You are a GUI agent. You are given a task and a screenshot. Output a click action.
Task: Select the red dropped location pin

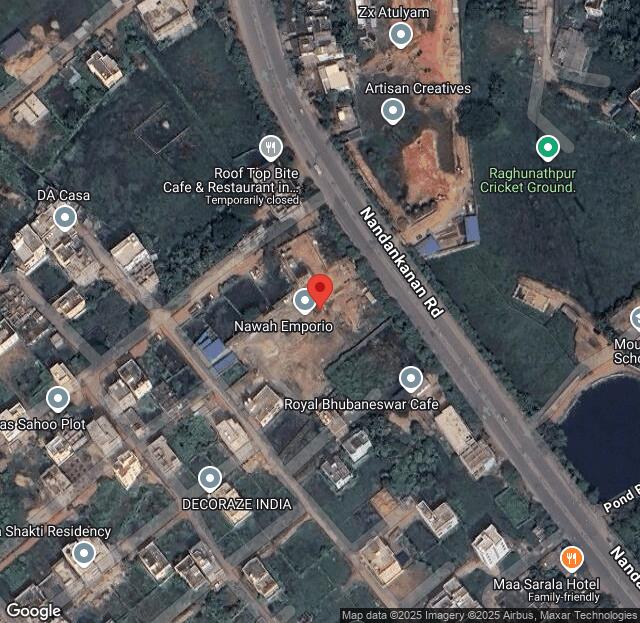coord(319,291)
